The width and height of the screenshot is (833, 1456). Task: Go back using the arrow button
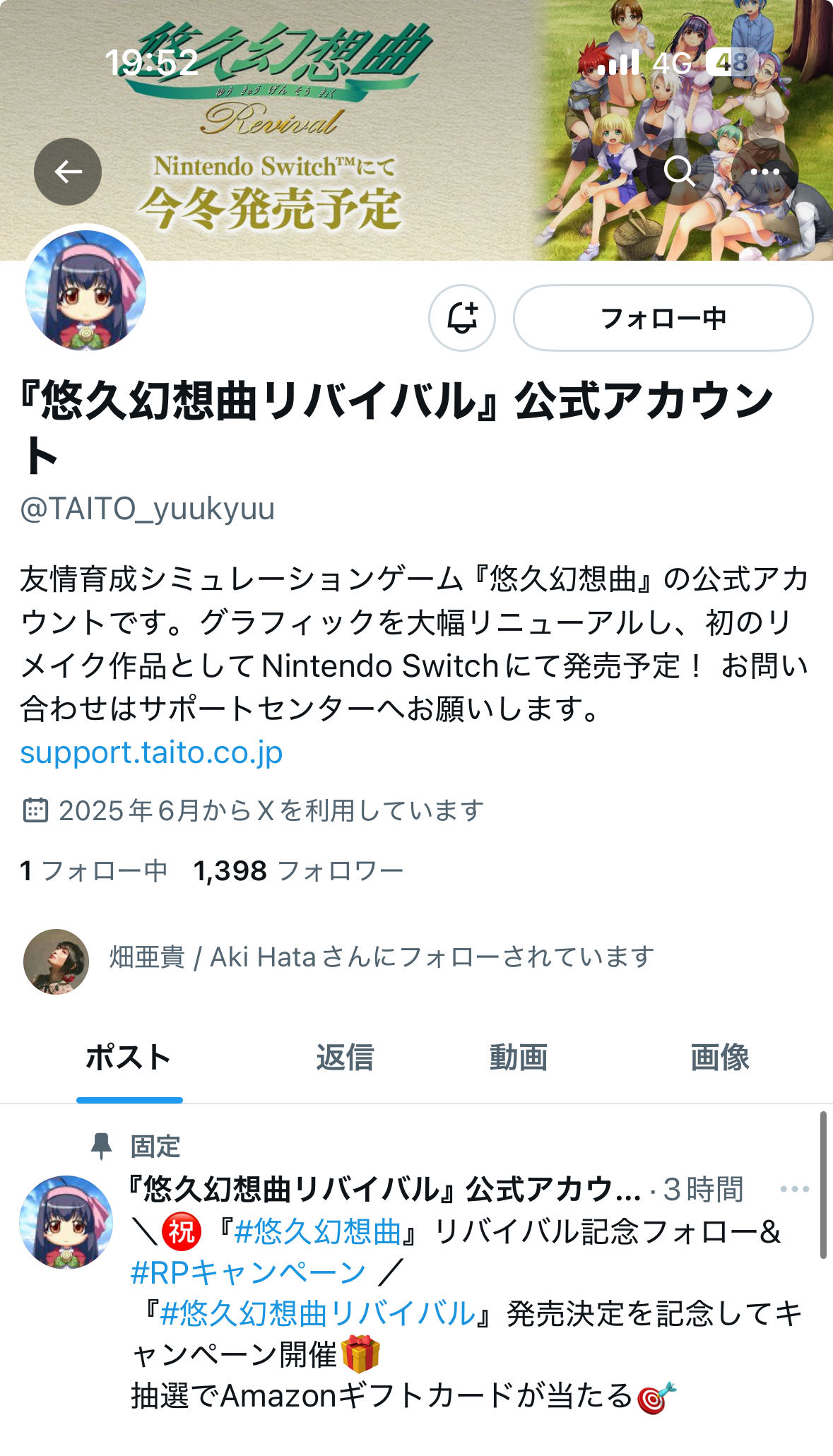point(68,172)
